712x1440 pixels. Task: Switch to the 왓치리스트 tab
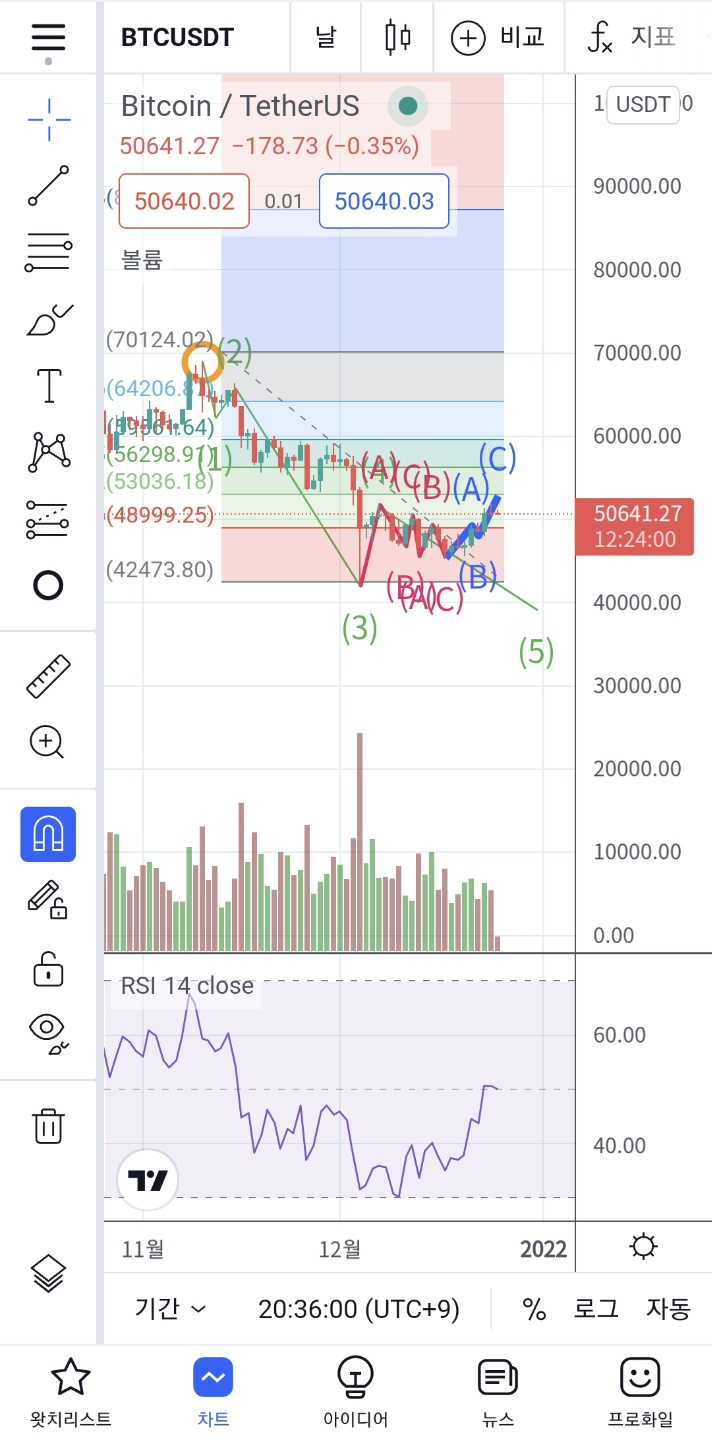71,1392
